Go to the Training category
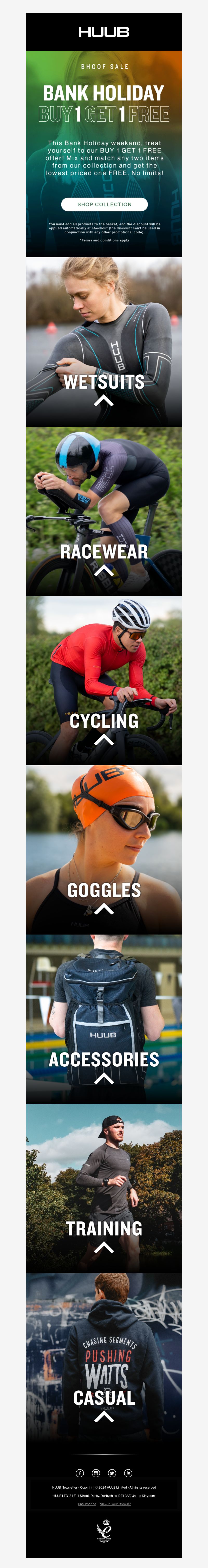 [x=104, y=1188]
